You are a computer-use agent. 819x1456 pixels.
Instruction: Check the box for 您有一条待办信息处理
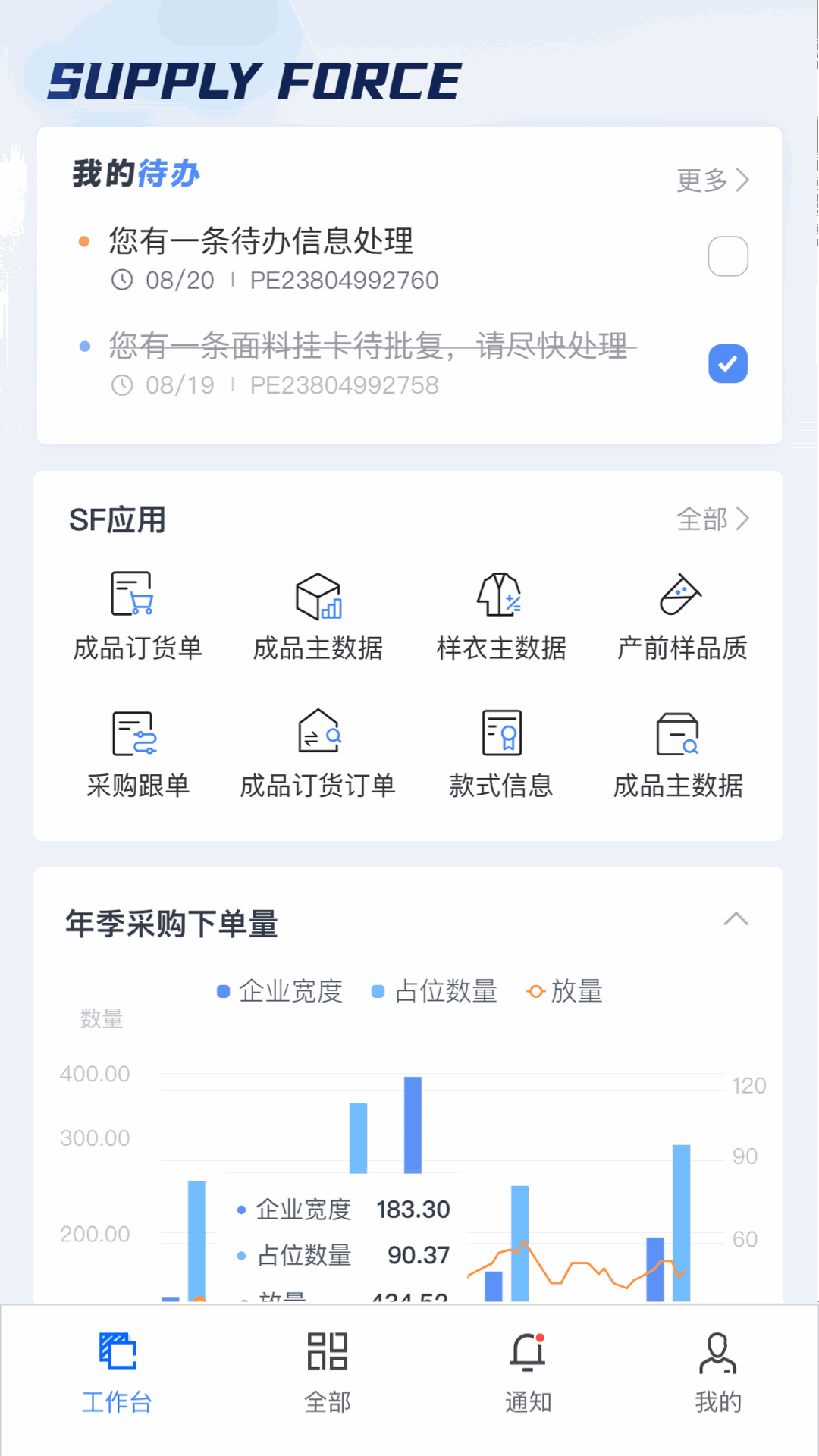[727, 256]
